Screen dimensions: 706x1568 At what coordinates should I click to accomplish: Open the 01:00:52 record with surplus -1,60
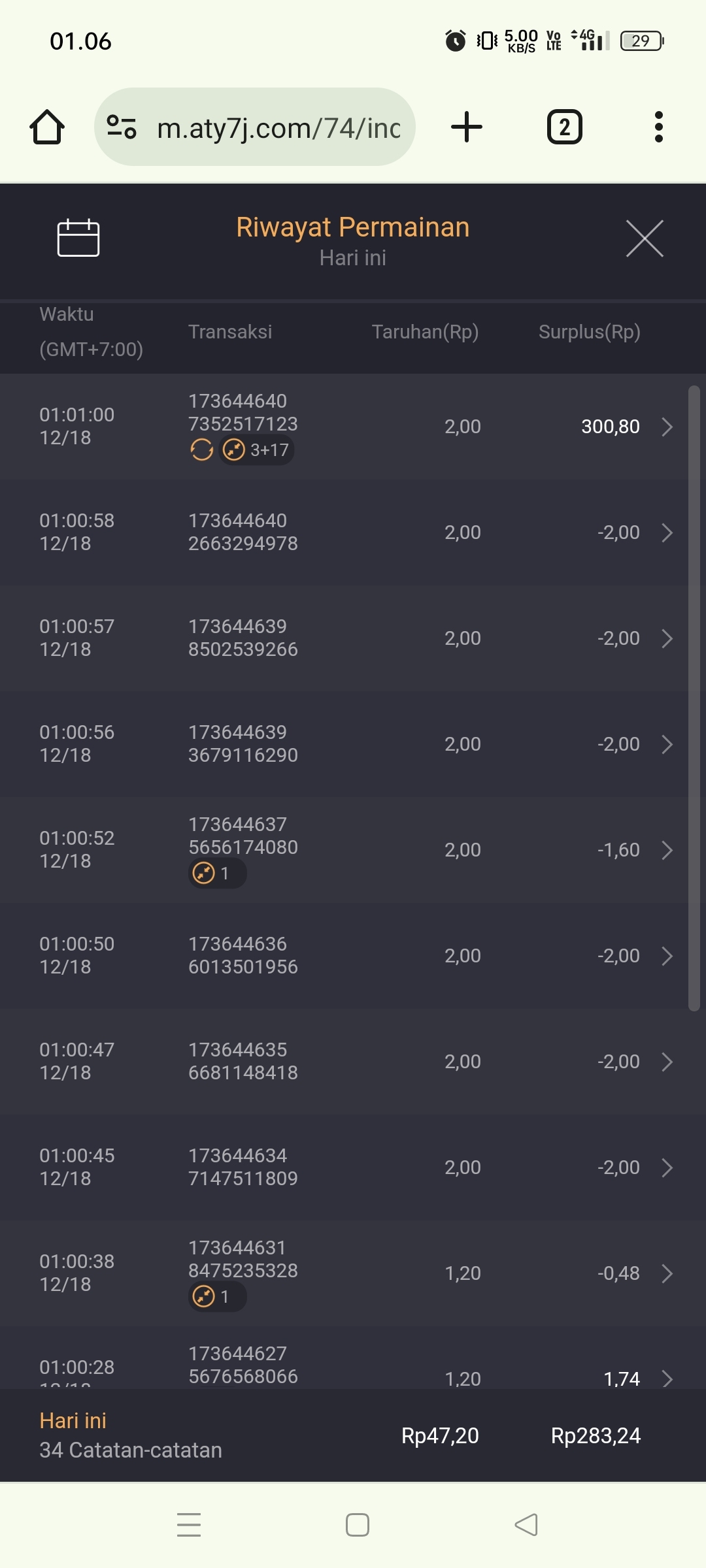(x=666, y=851)
